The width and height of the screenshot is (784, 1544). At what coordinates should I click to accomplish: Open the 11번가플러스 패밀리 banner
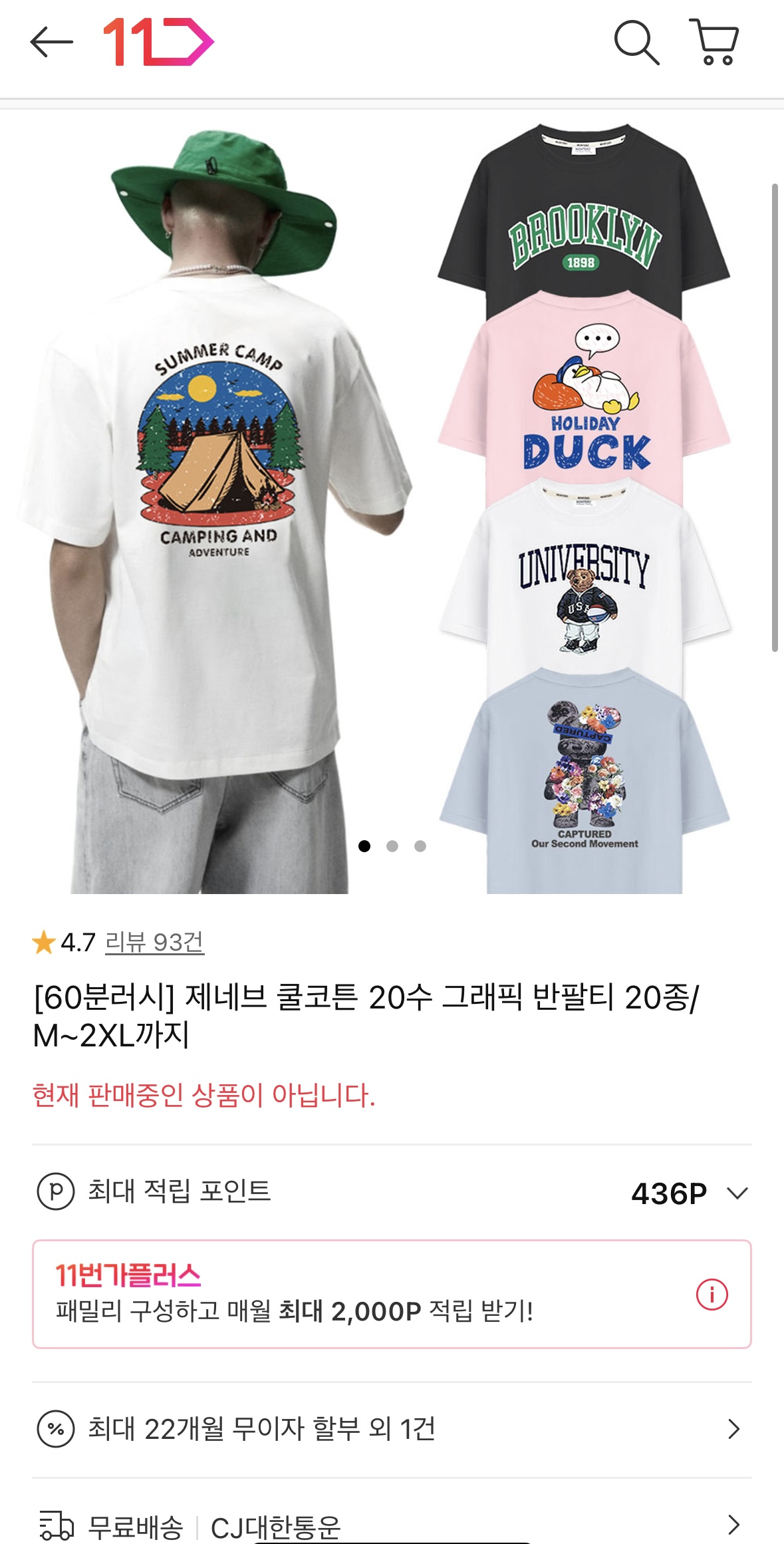point(332,1295)
